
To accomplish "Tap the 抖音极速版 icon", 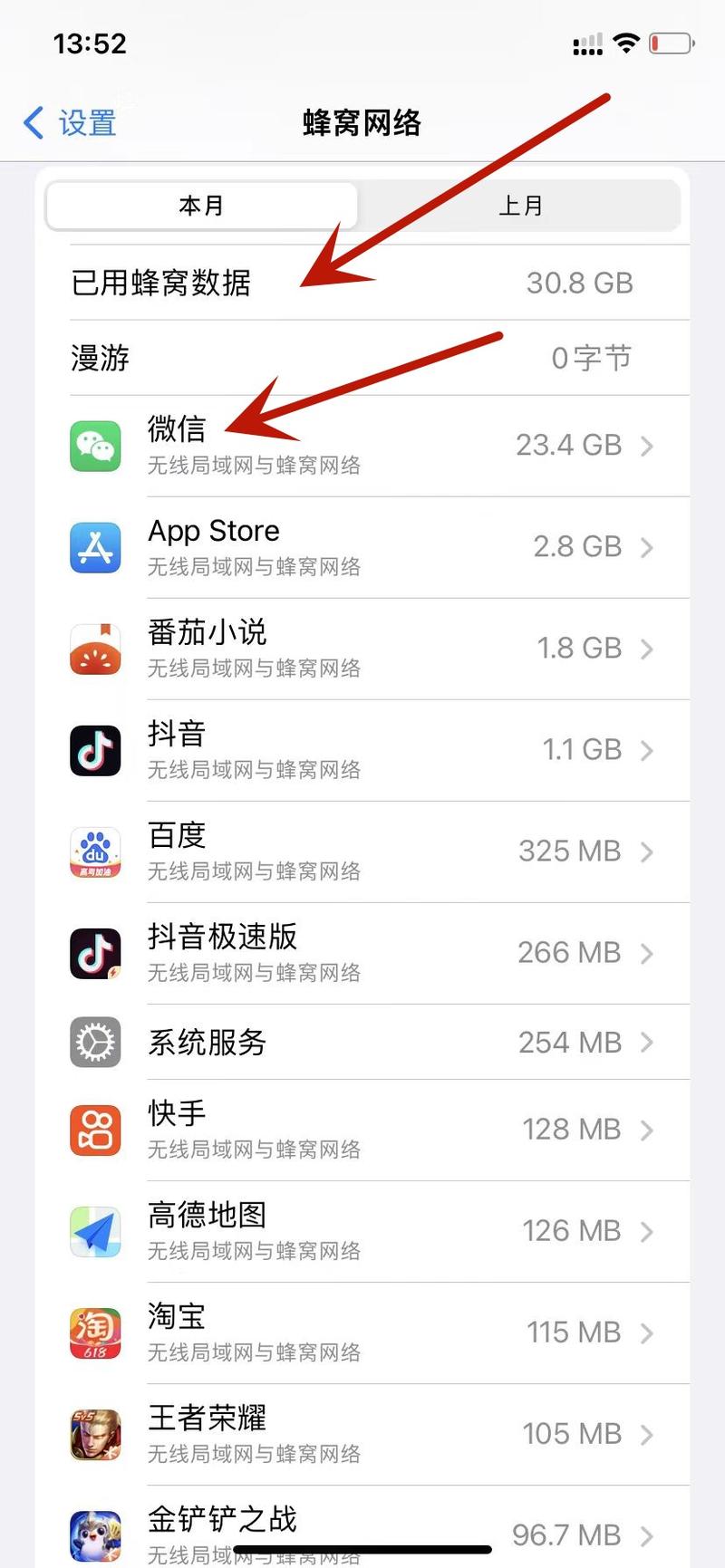I will point(94,953).
